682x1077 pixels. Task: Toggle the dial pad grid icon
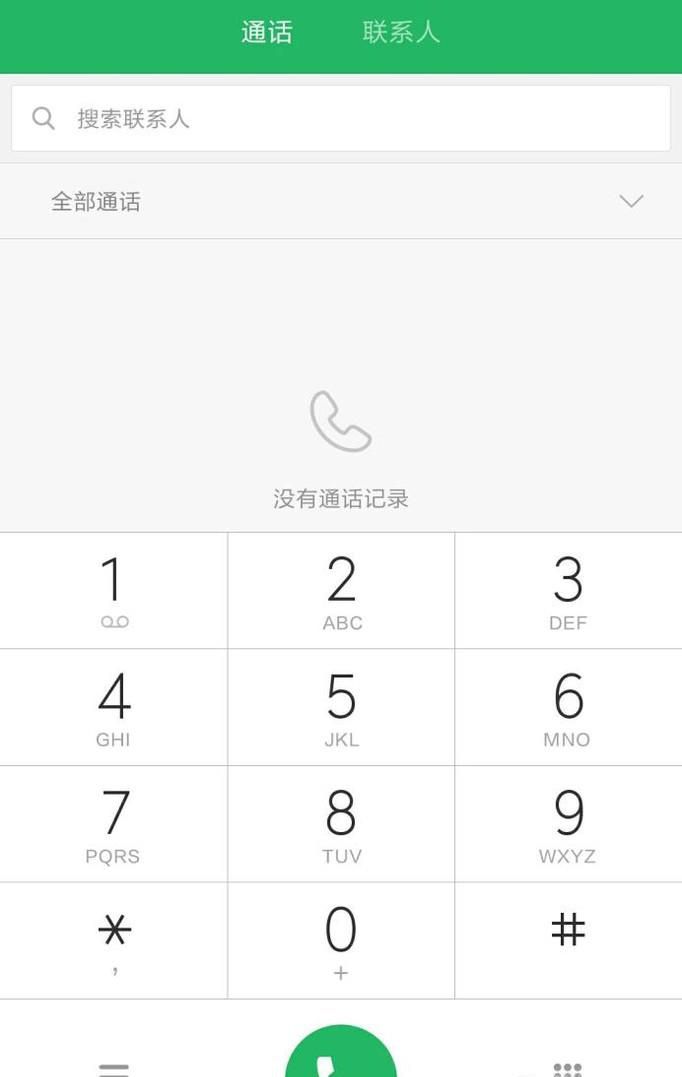pyautogui.click(x=567, y=1068)
